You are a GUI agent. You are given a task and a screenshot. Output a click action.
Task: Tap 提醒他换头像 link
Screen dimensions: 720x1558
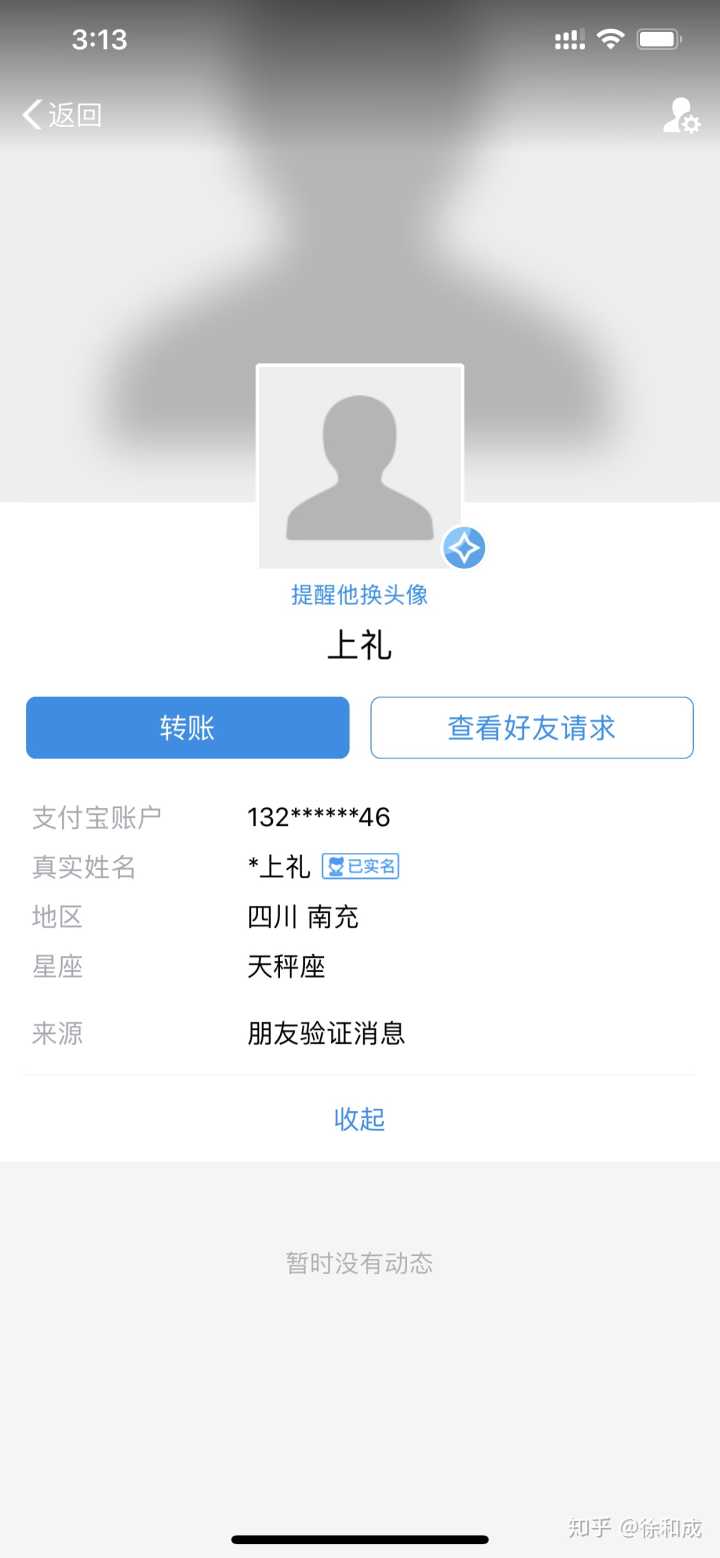360,595
